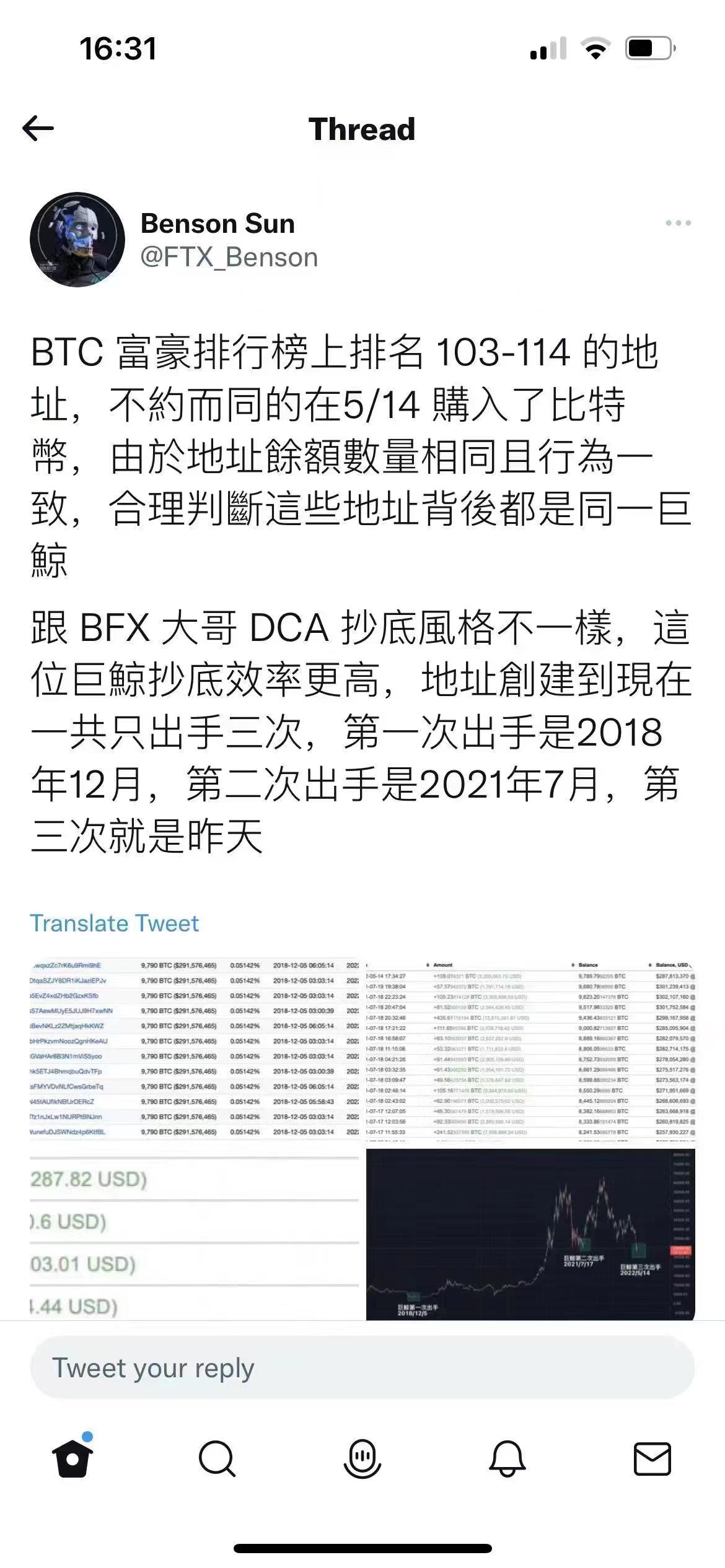Image resolution: width=725 pixels, height=1568 pixels.
Task: Tap Translate Tweet link
Action: (115, 923)
